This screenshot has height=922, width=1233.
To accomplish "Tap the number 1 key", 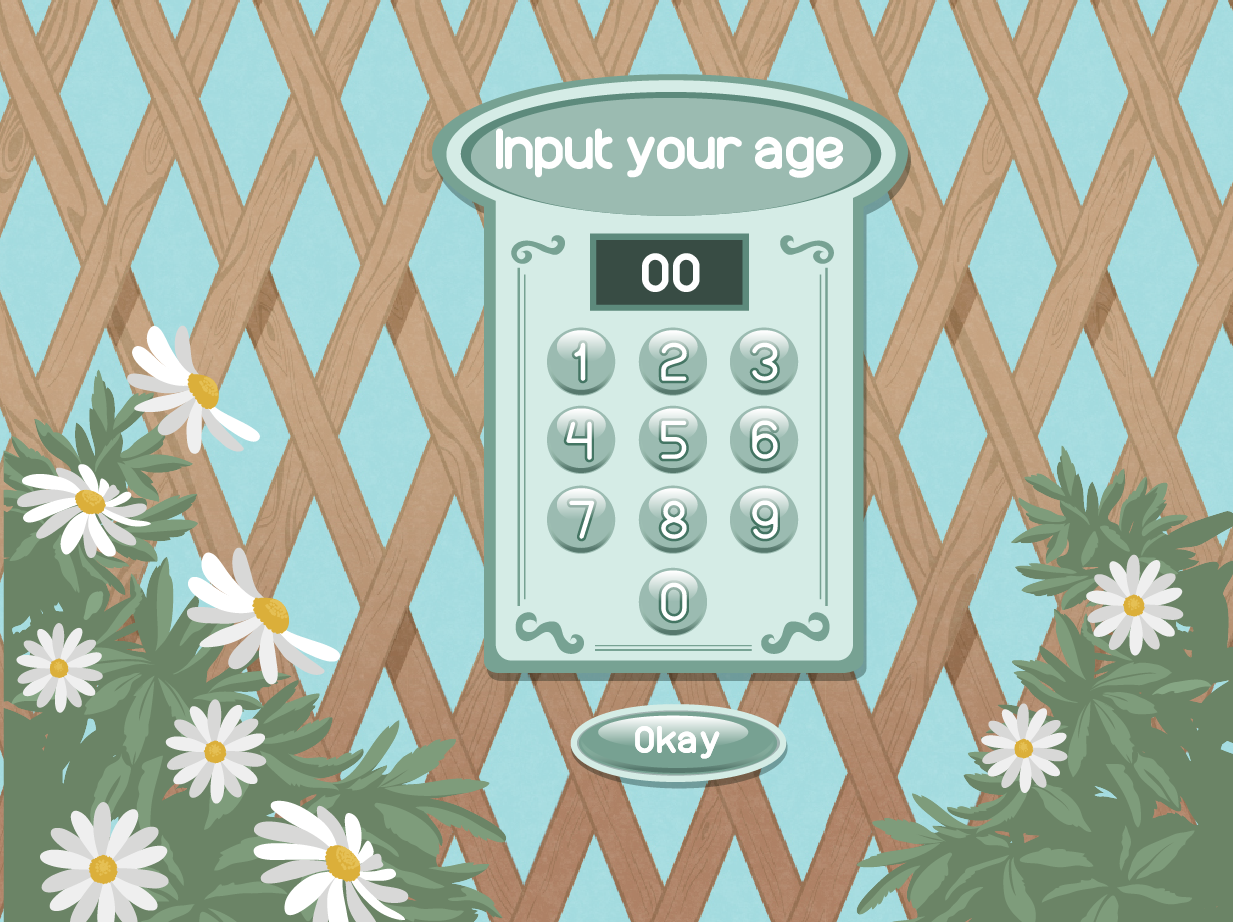I will pos(581,361).
